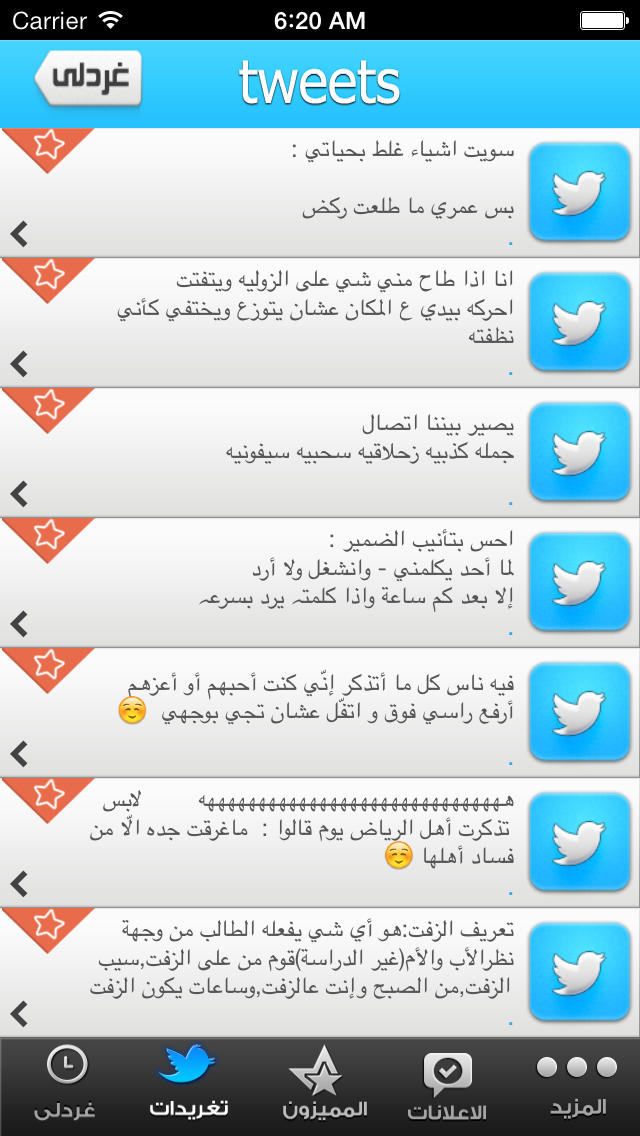Open the tweet starting فيه ناس كل
The image size is (640, 1136).
320,711
